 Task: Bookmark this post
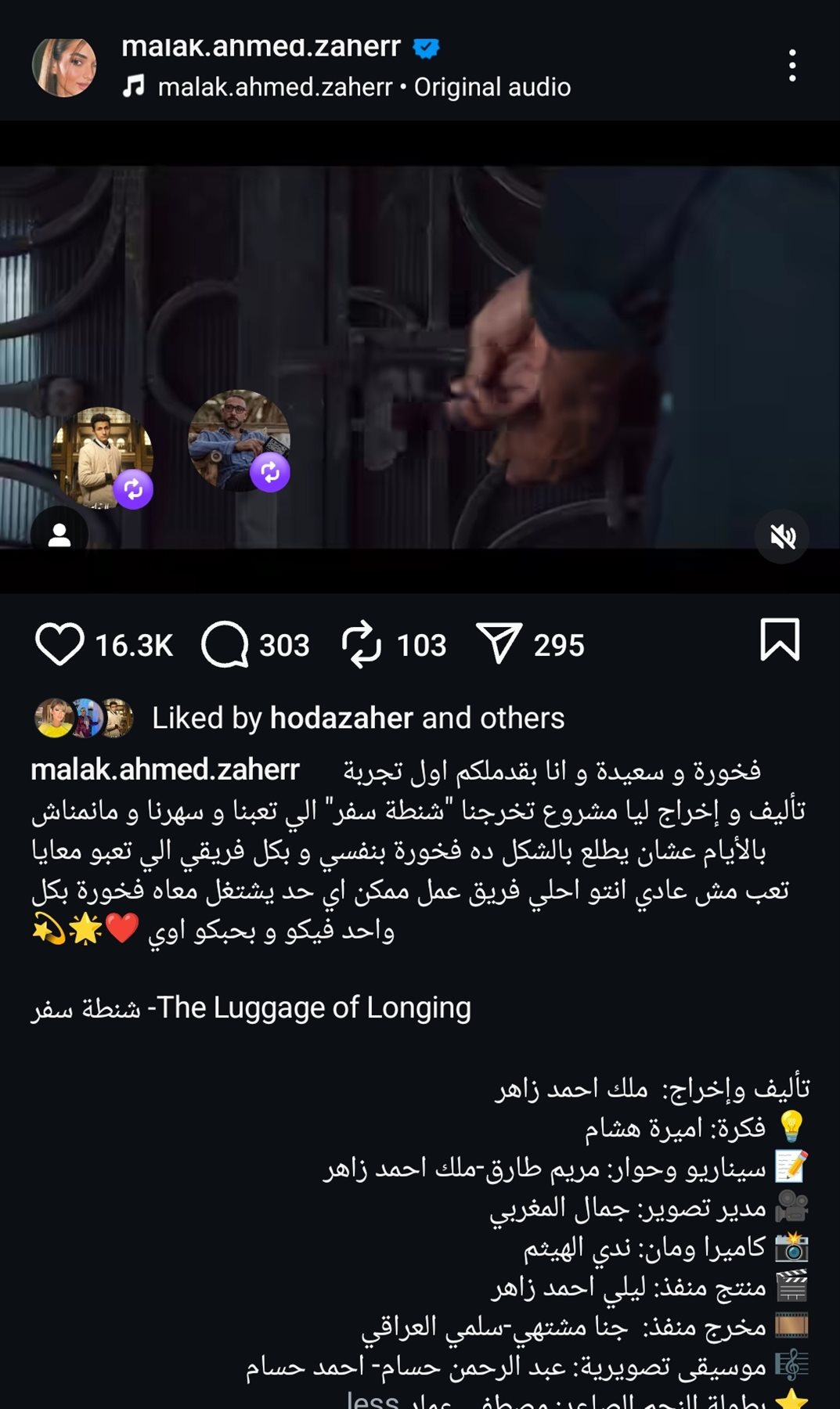pyautogui.click(x=779, y=640)
